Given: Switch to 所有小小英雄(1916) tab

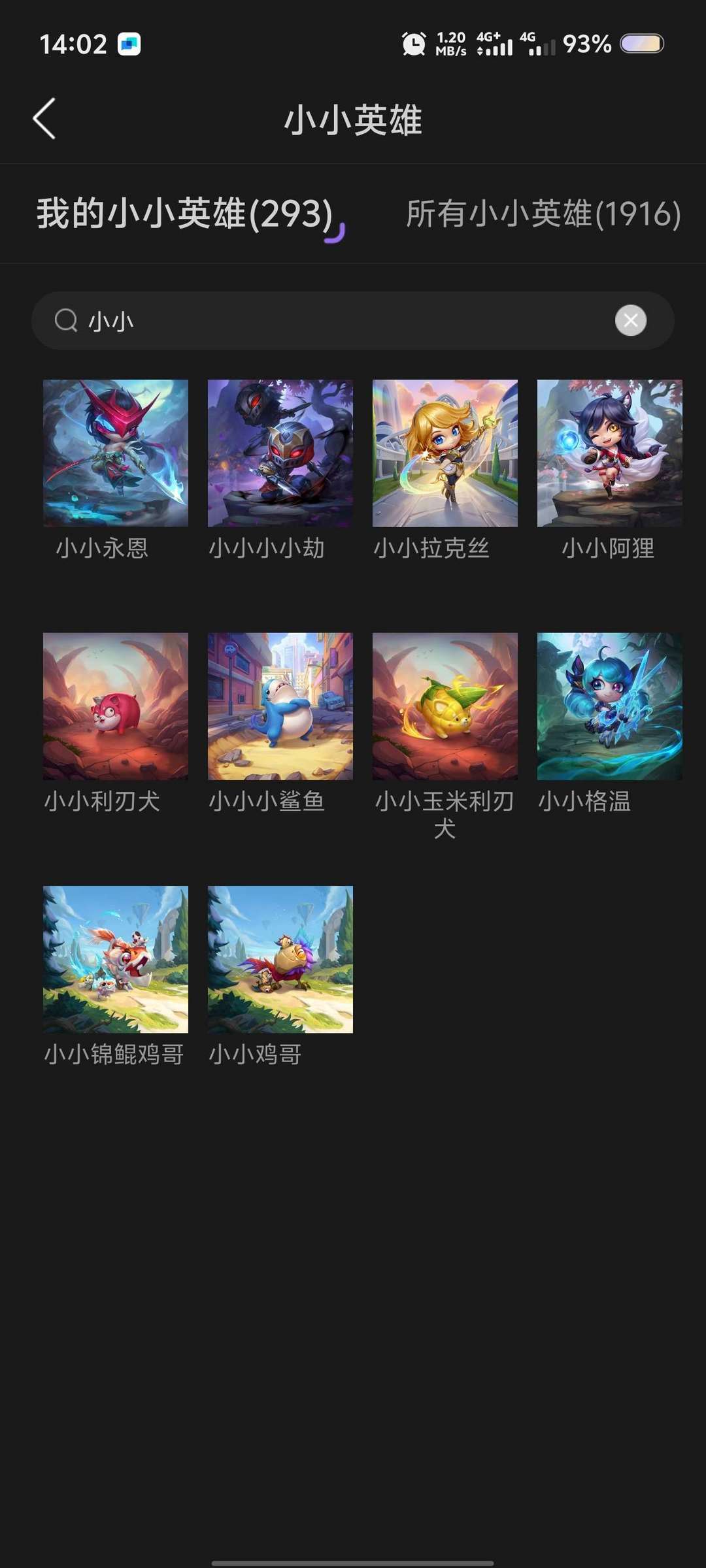Looking at the screenshot, I should [x=543, y=214].
